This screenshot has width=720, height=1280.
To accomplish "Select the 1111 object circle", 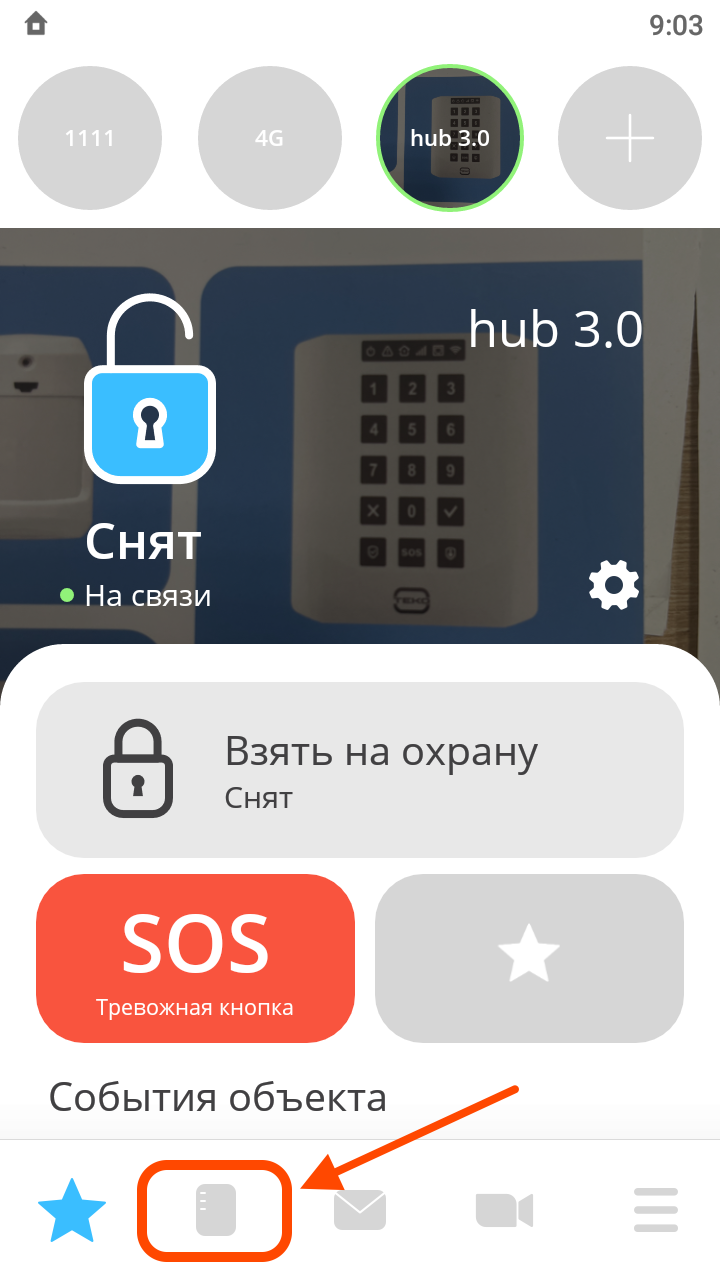I will 90,138.
